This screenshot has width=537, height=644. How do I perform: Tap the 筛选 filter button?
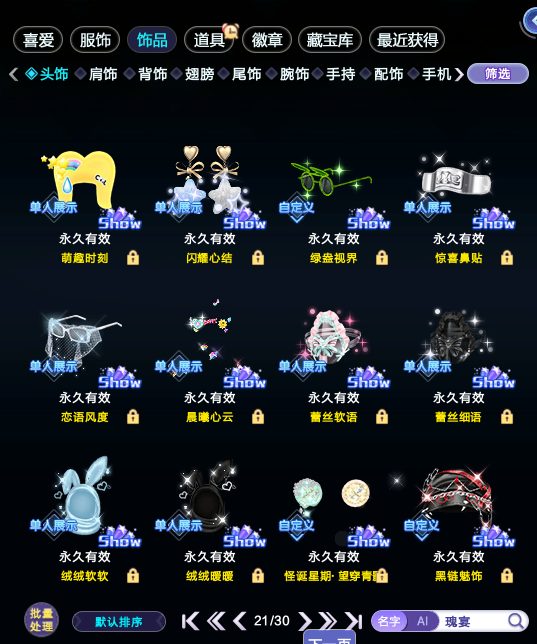498,74
